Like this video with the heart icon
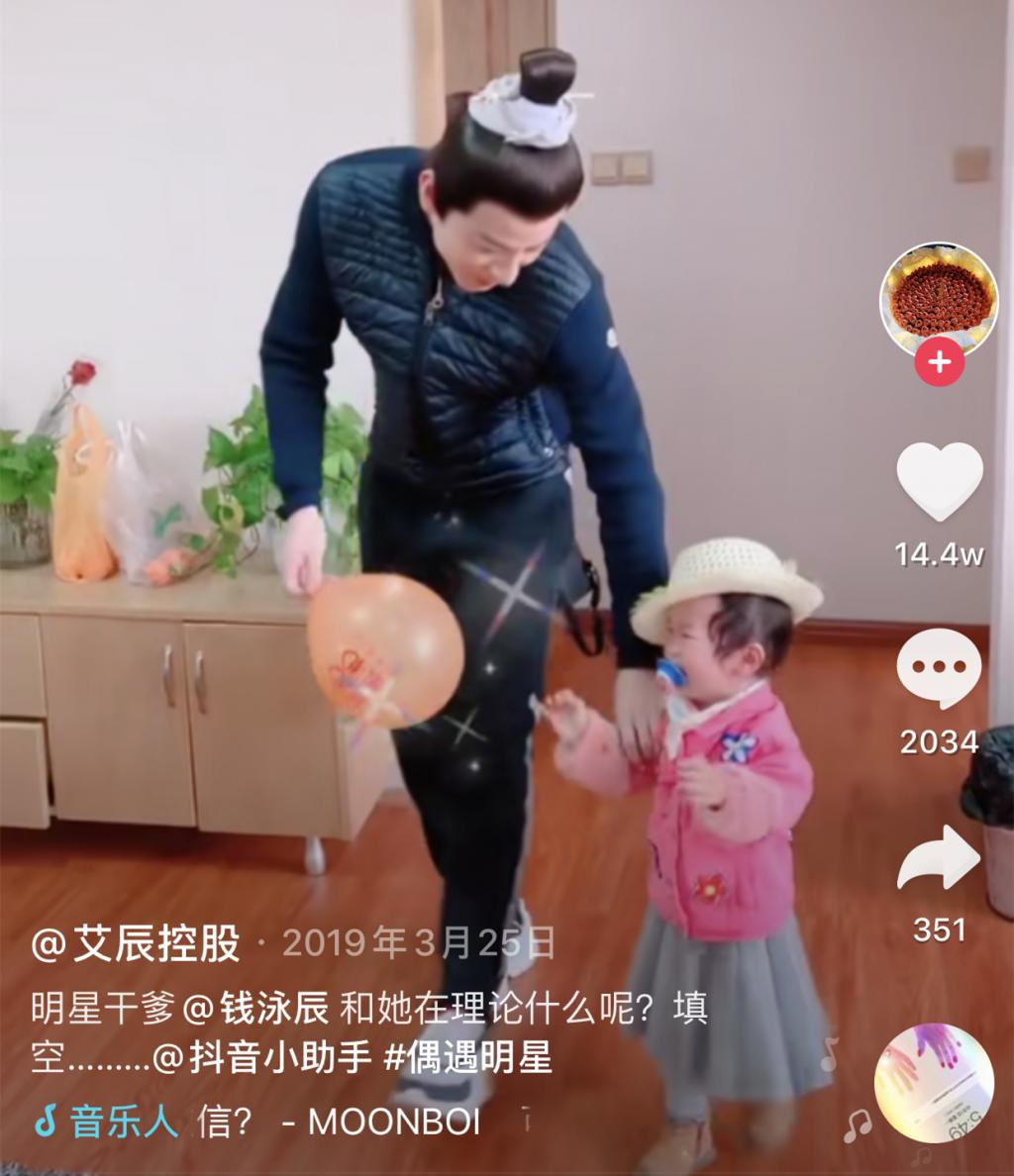The height and width of the screenshot is (1176, 1014). [939, 480]
